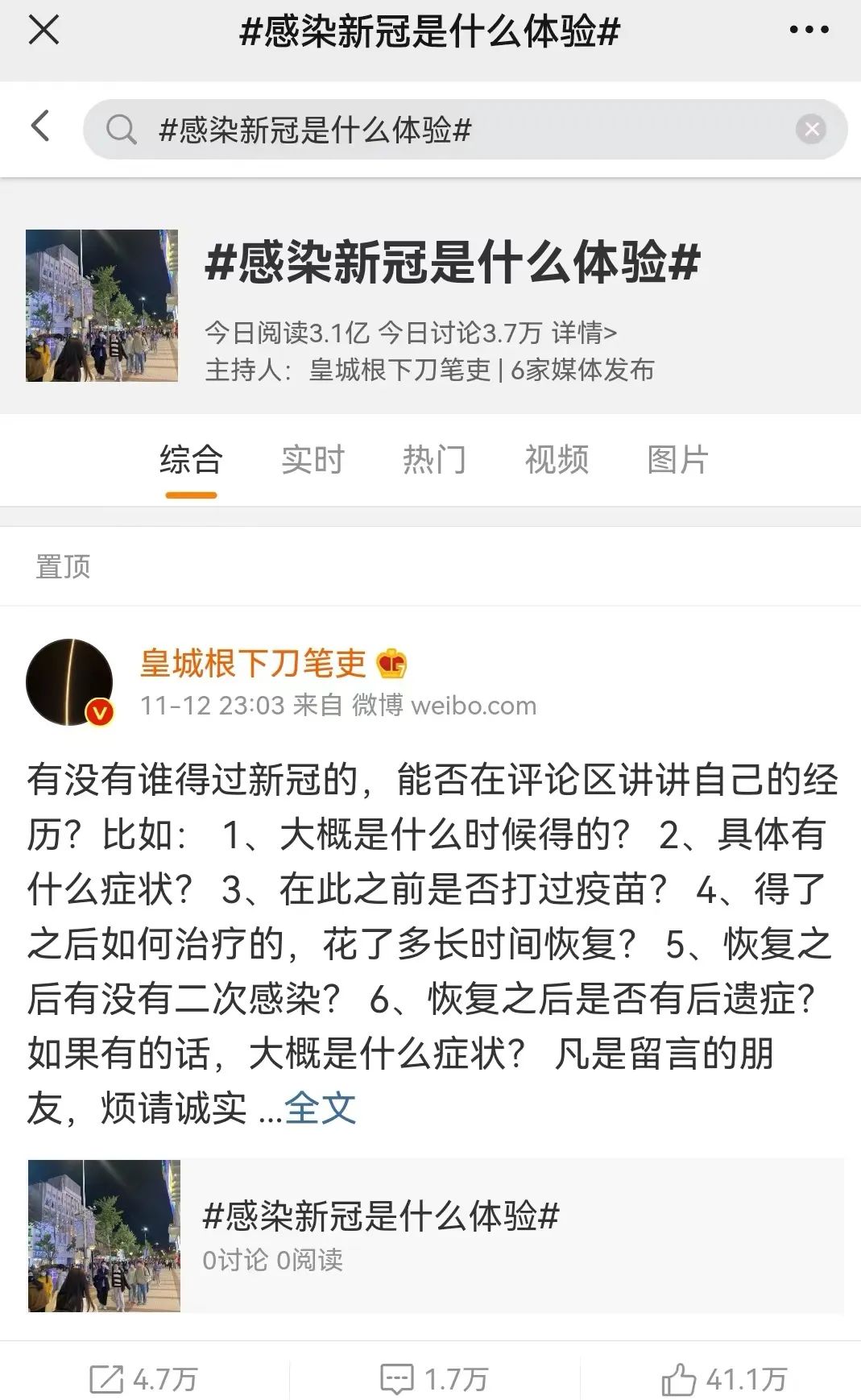Open comments showing 1.7万
Viewport: 861px width, 1400px height.
(433, 1379)
